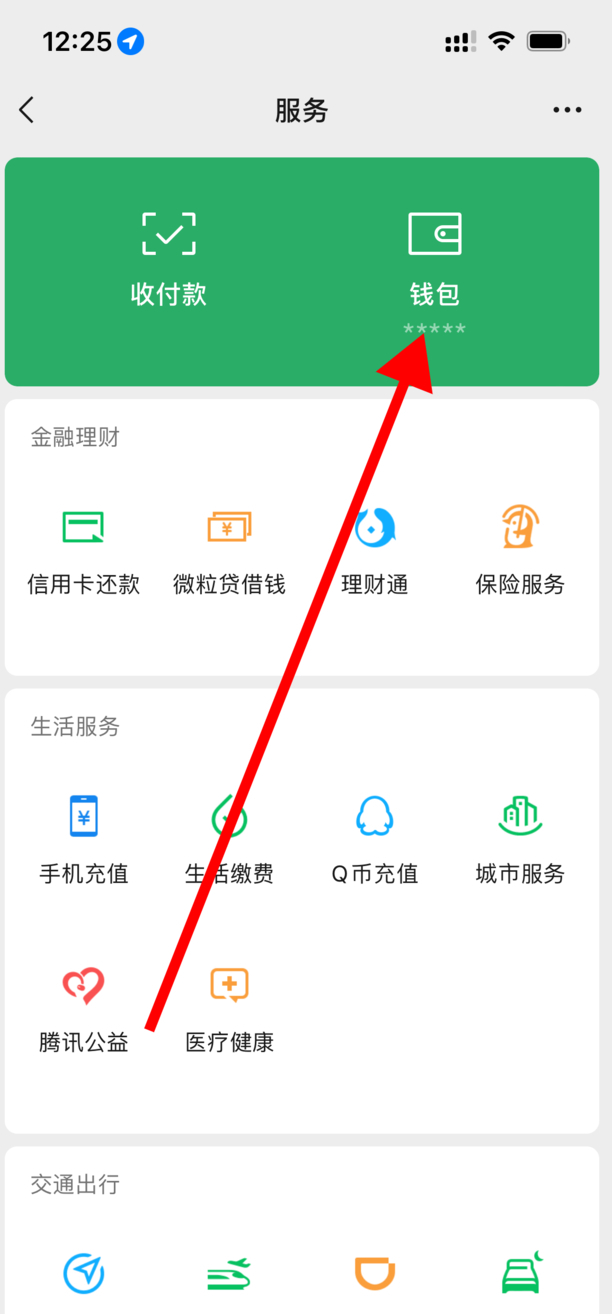Go back from the 服务 page
Screen dimensions: 612x1314
[27, 110]
